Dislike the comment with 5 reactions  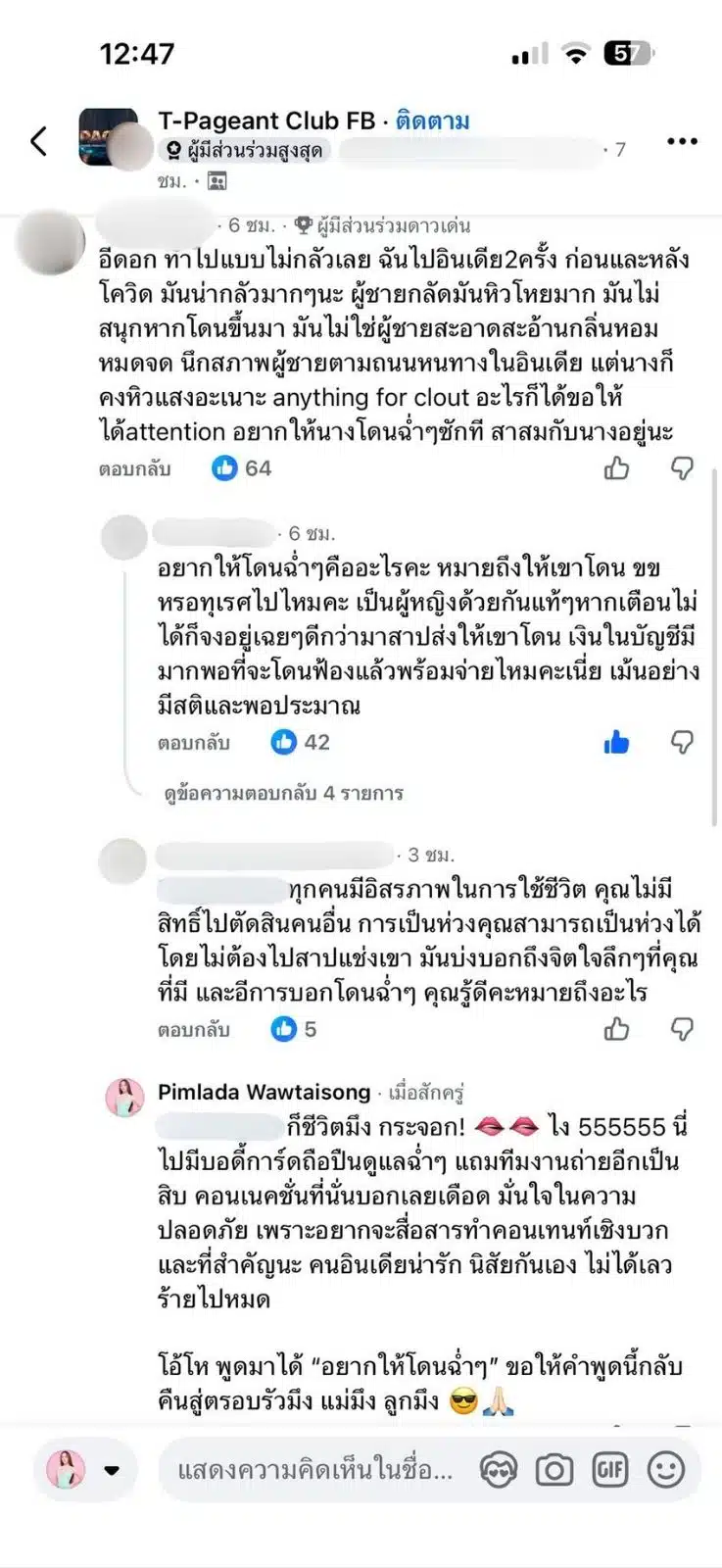pos(682,1029)
